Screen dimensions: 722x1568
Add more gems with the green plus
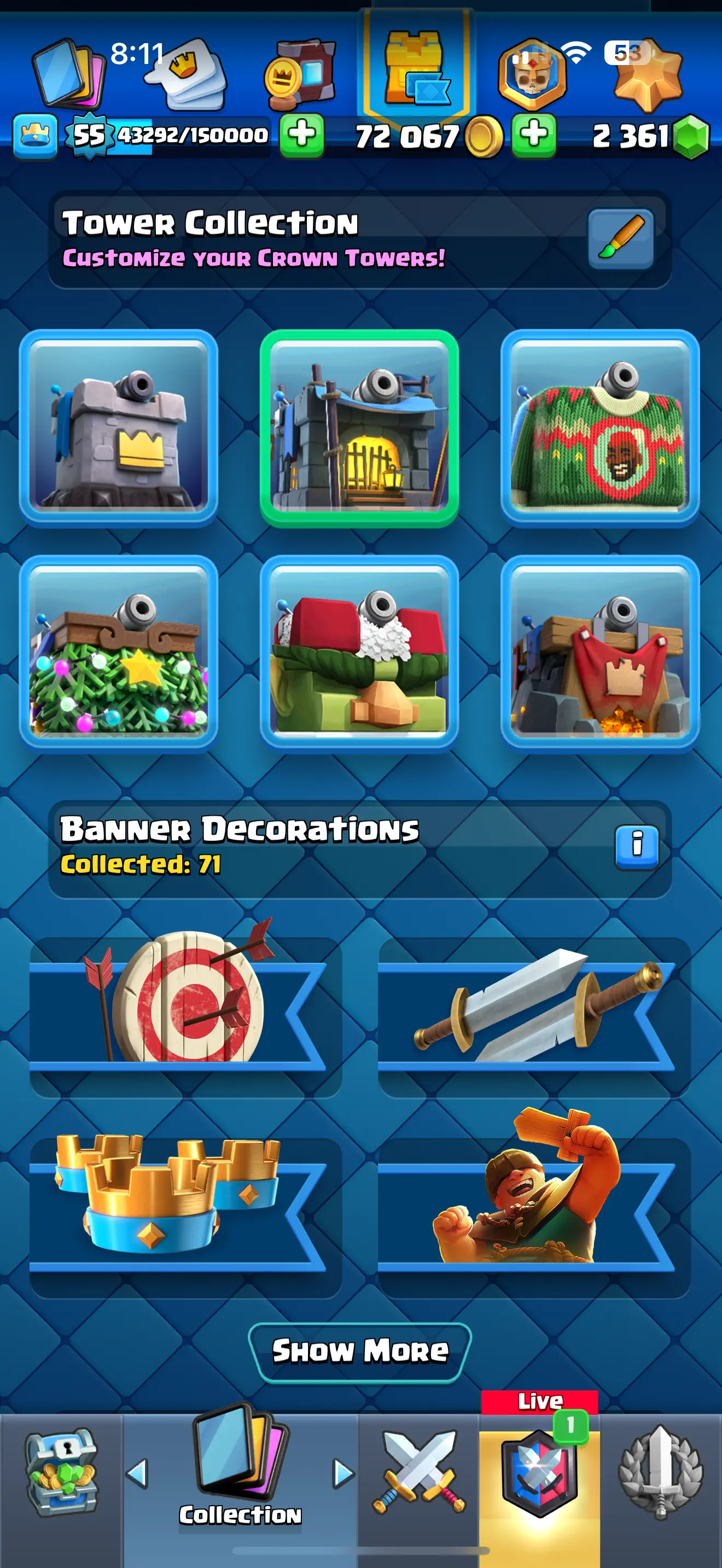[x=534, y=136]
